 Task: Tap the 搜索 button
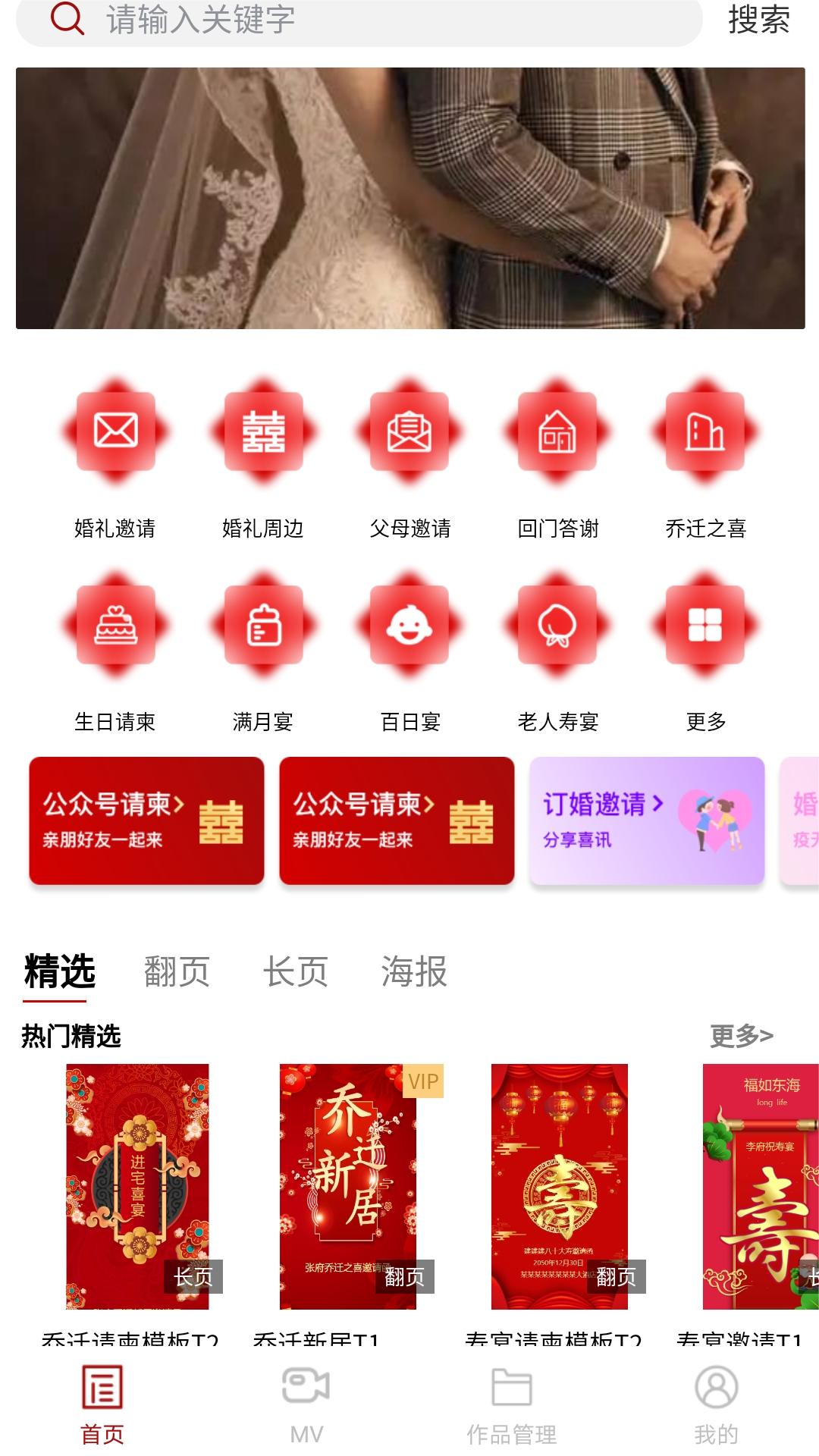click(x=759, y=20)
